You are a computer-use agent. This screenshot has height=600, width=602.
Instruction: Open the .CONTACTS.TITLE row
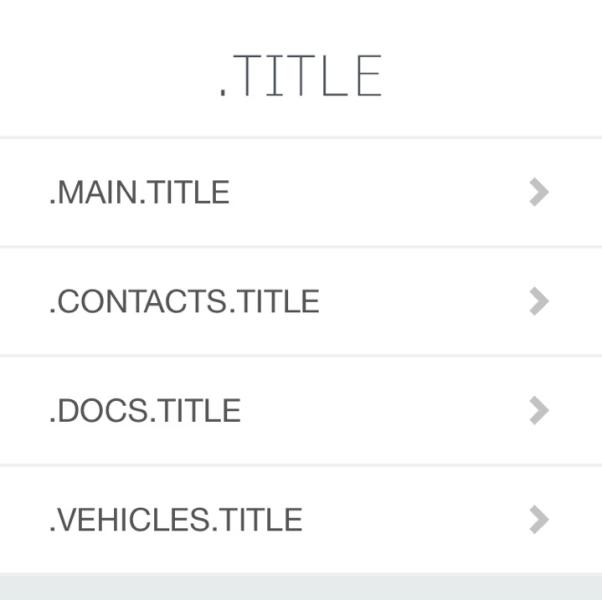300,301
